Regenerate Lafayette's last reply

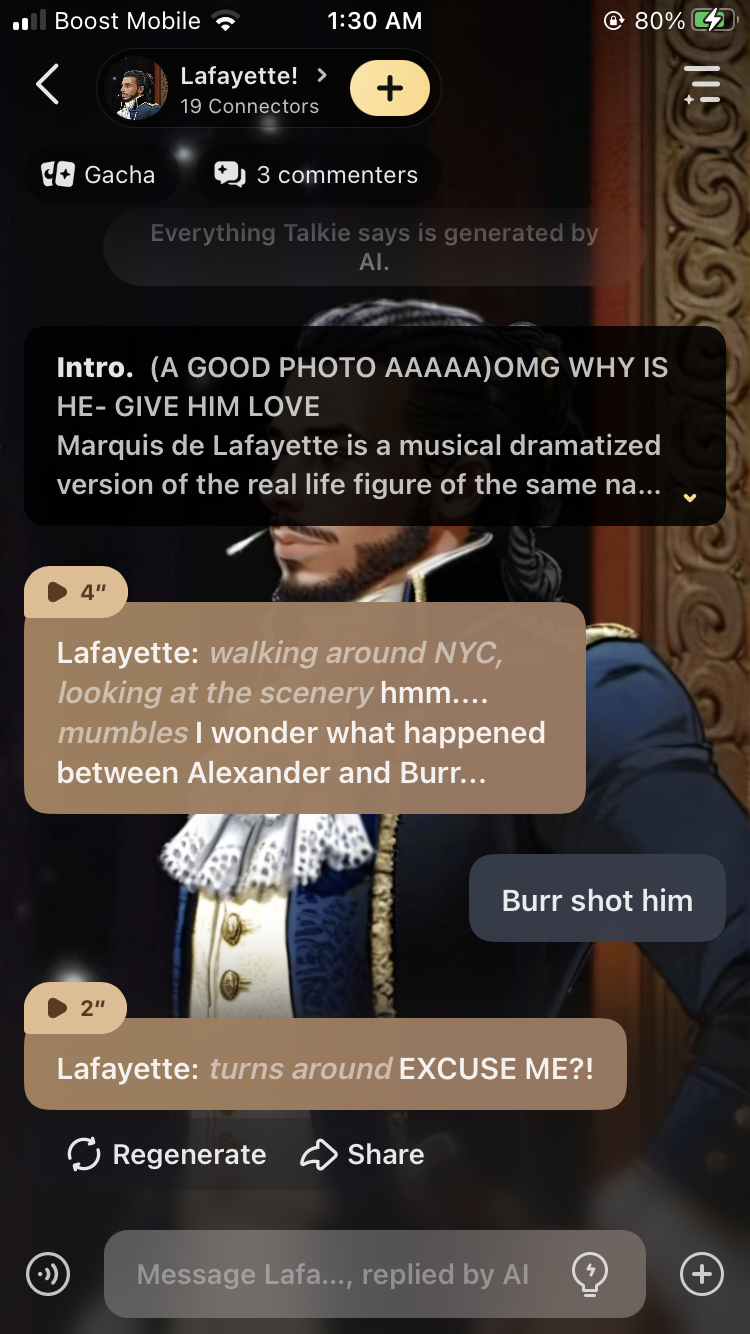[167, 1155]
